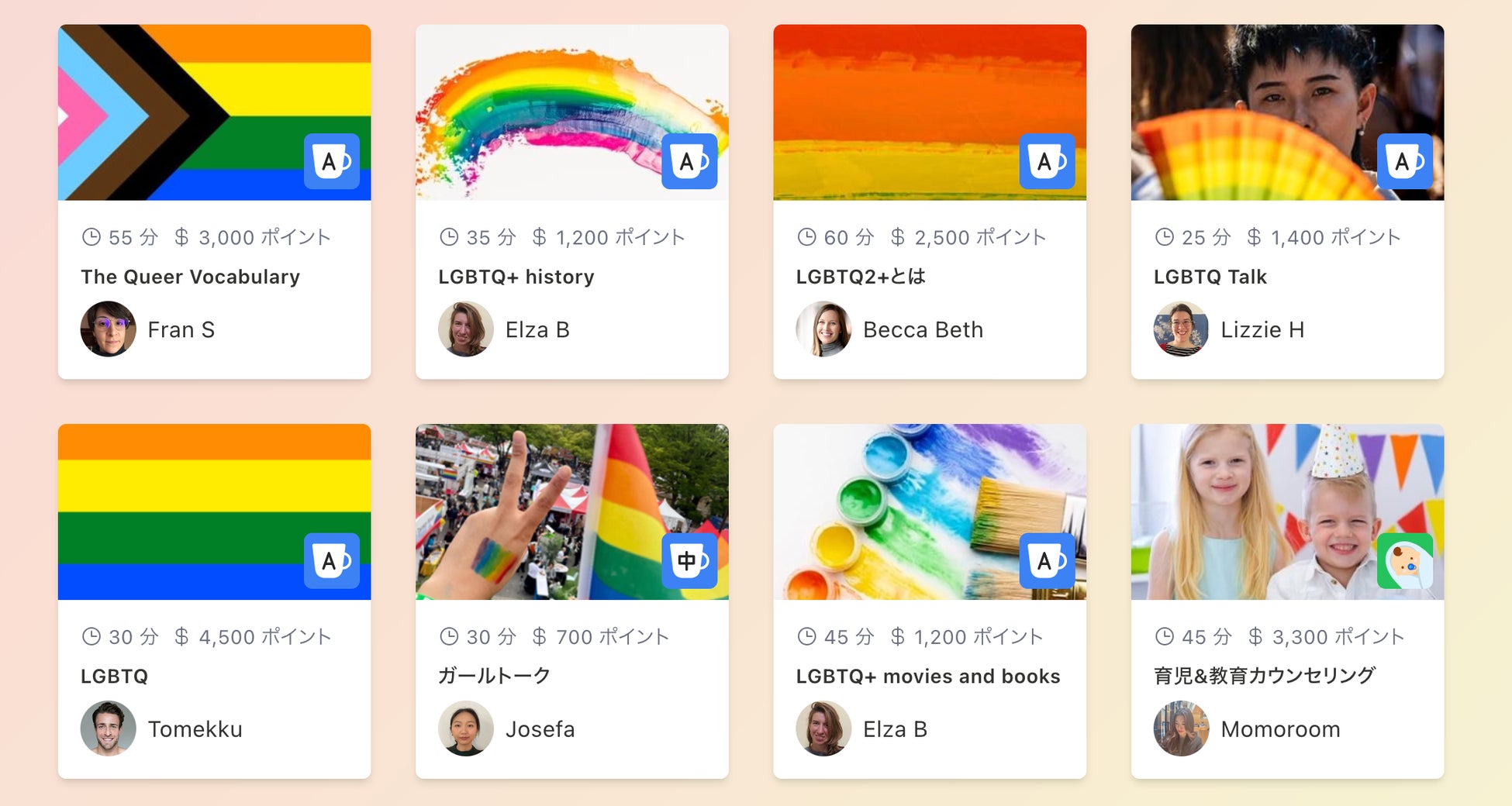Select Momoroom's 育児&教育カウンセリング lesson
The image size is (1512, 806).
[1264, 676]
